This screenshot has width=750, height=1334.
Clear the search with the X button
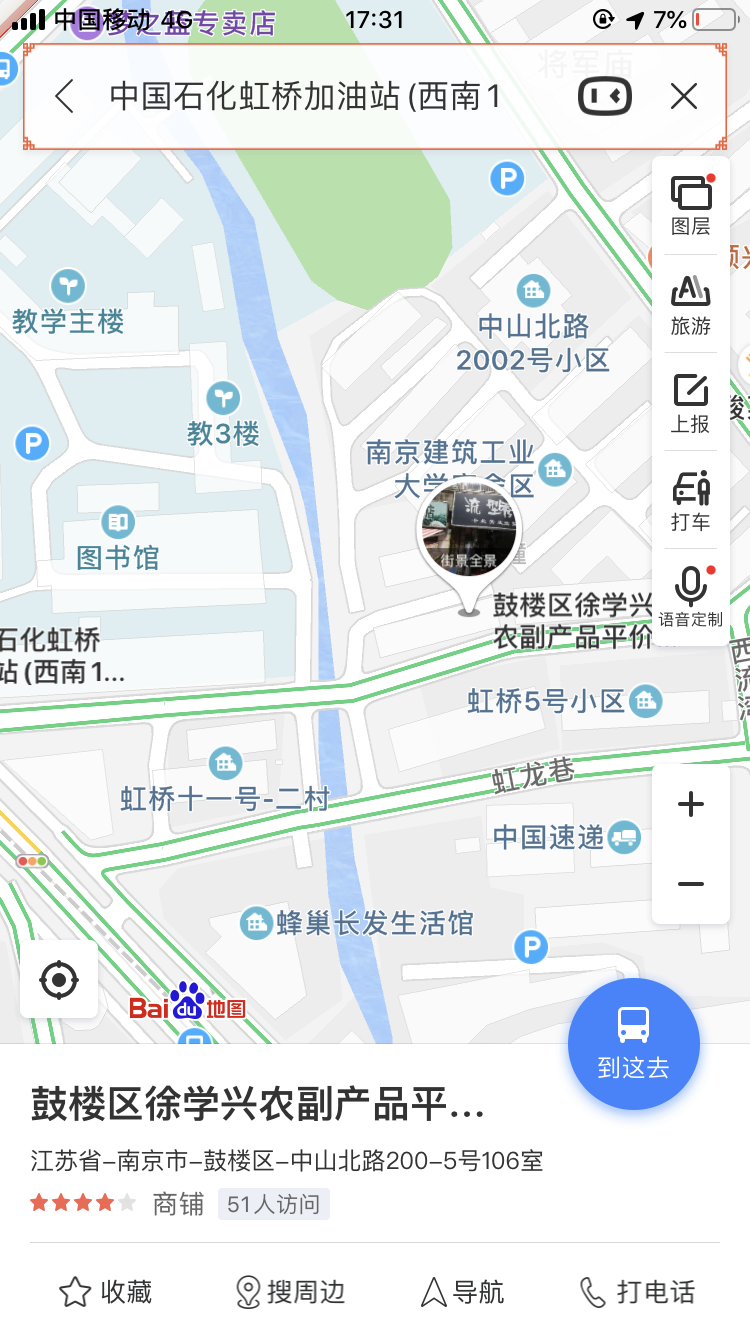click(x=684, y=97)
